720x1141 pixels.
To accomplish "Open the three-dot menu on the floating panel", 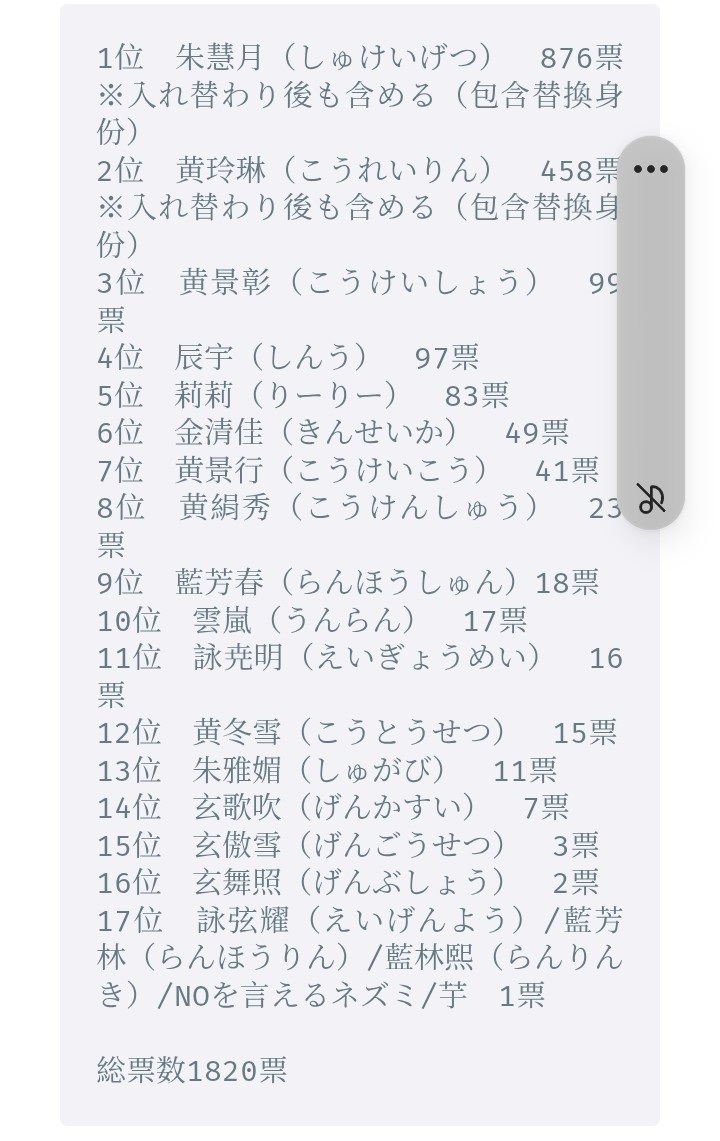I will pyautogui.click(x=651, y=169).
